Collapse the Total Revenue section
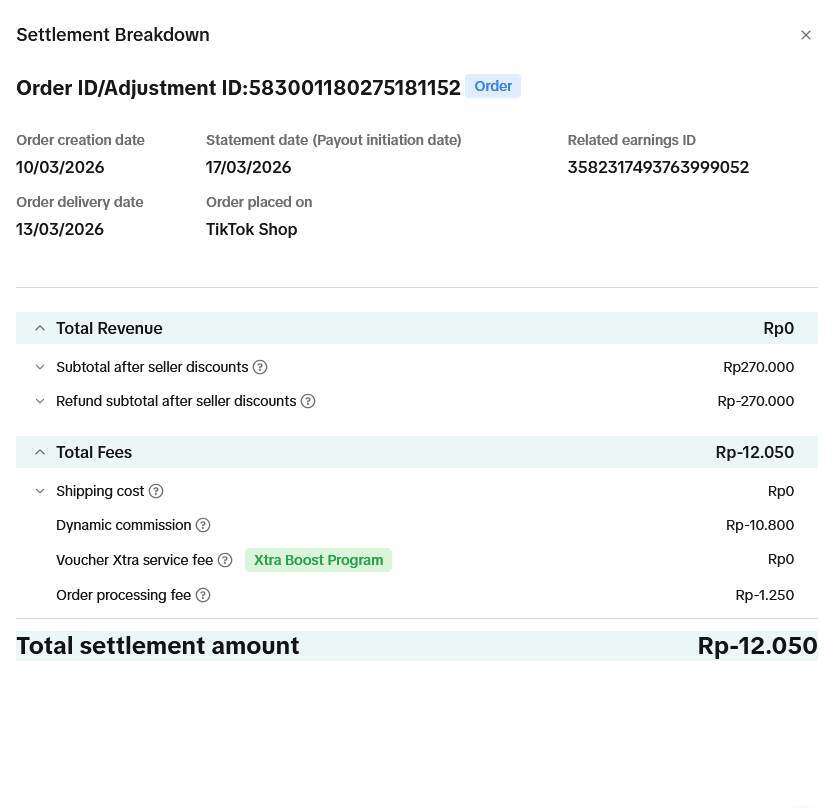 (40, 328)
